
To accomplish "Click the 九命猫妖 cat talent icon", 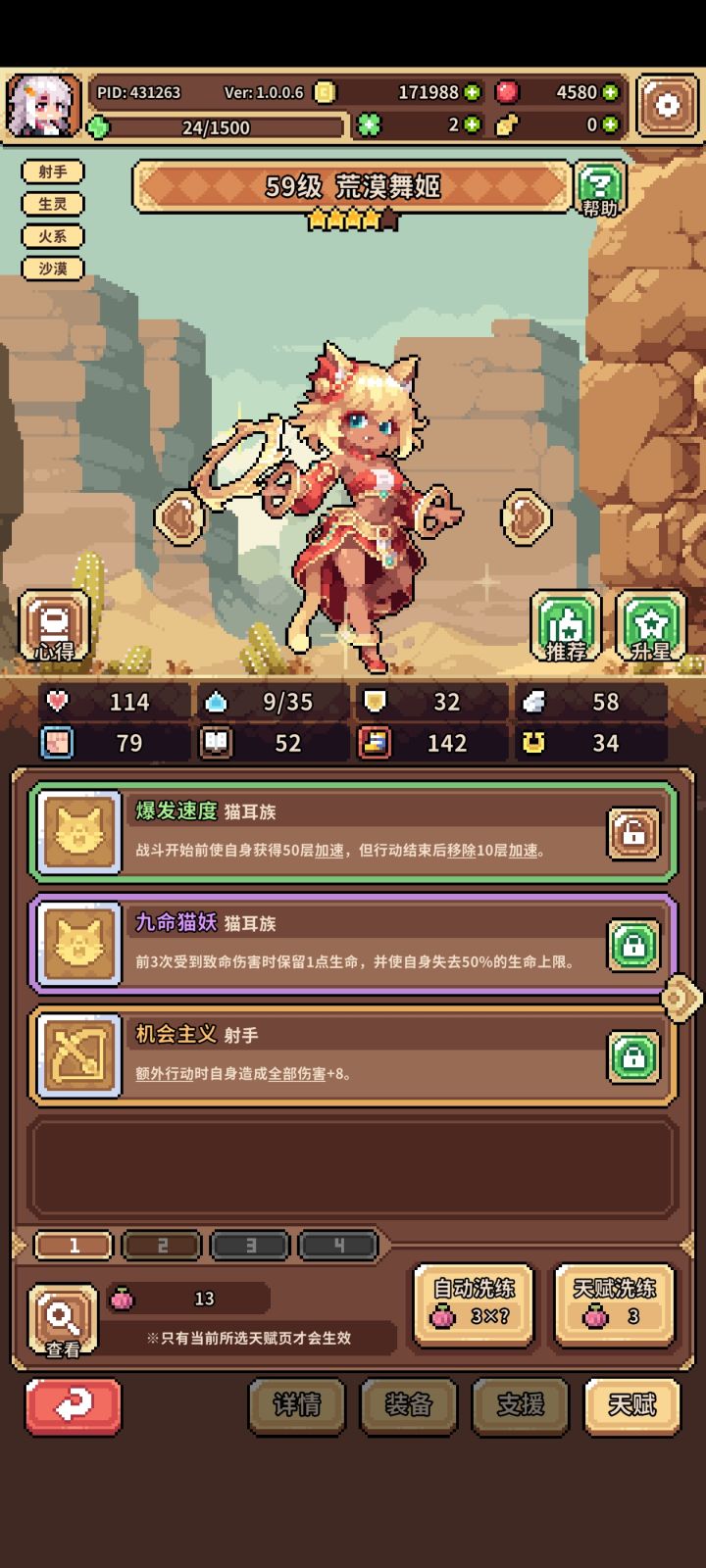I will [x=78, y=944].
